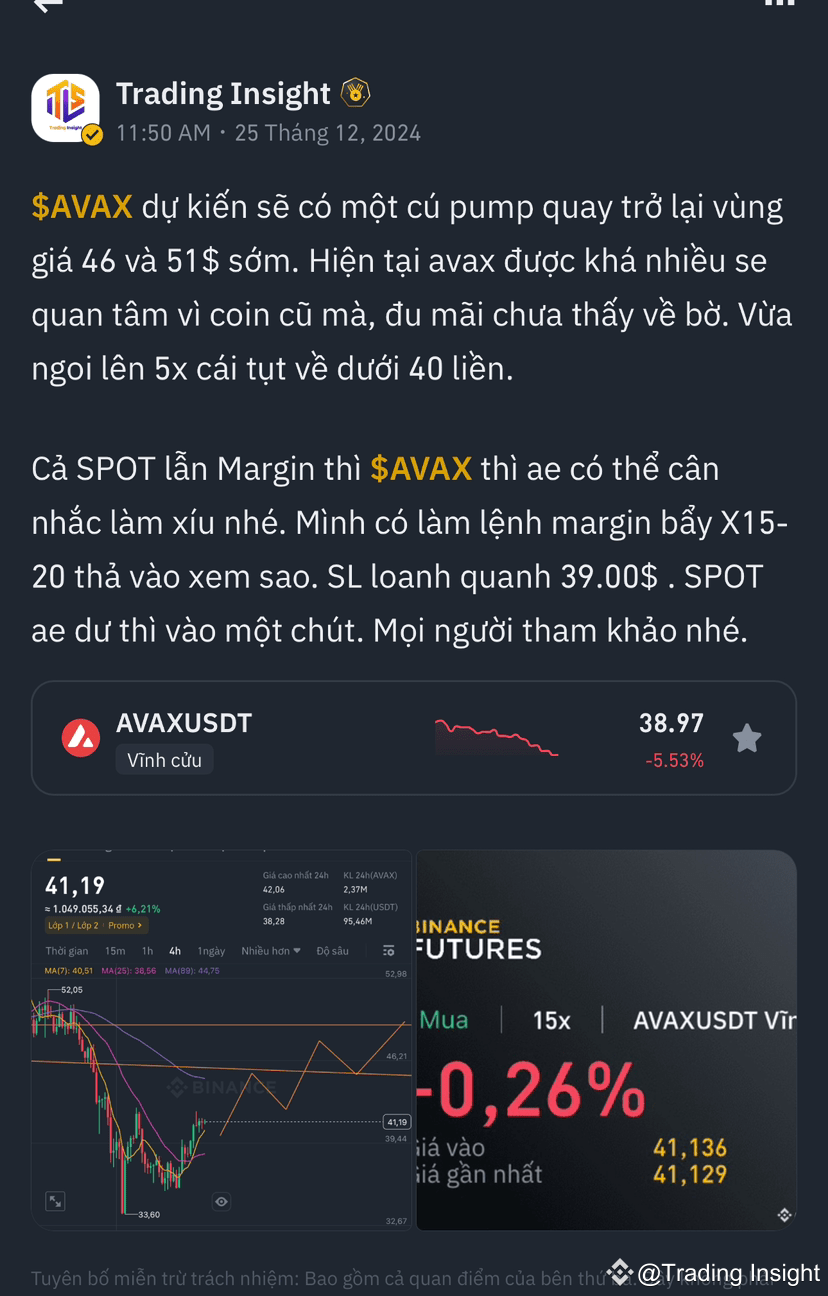The height and width of the screenshot is (1296, 828).
Task: Adjust the 15x leverage control
Action: (x=553, y=1020)
